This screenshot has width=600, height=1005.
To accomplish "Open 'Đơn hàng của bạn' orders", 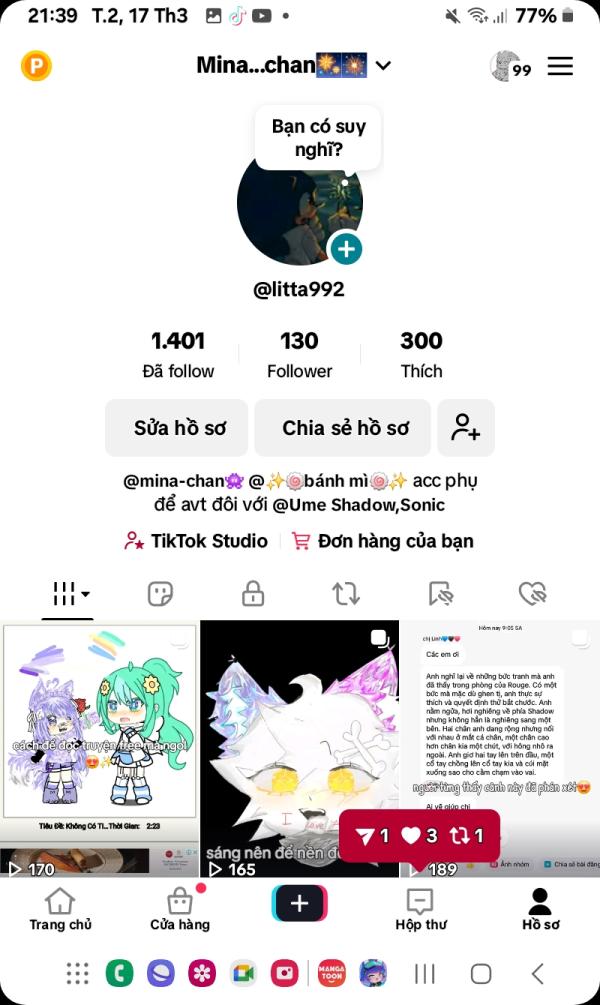I will (x=383, y=541).
